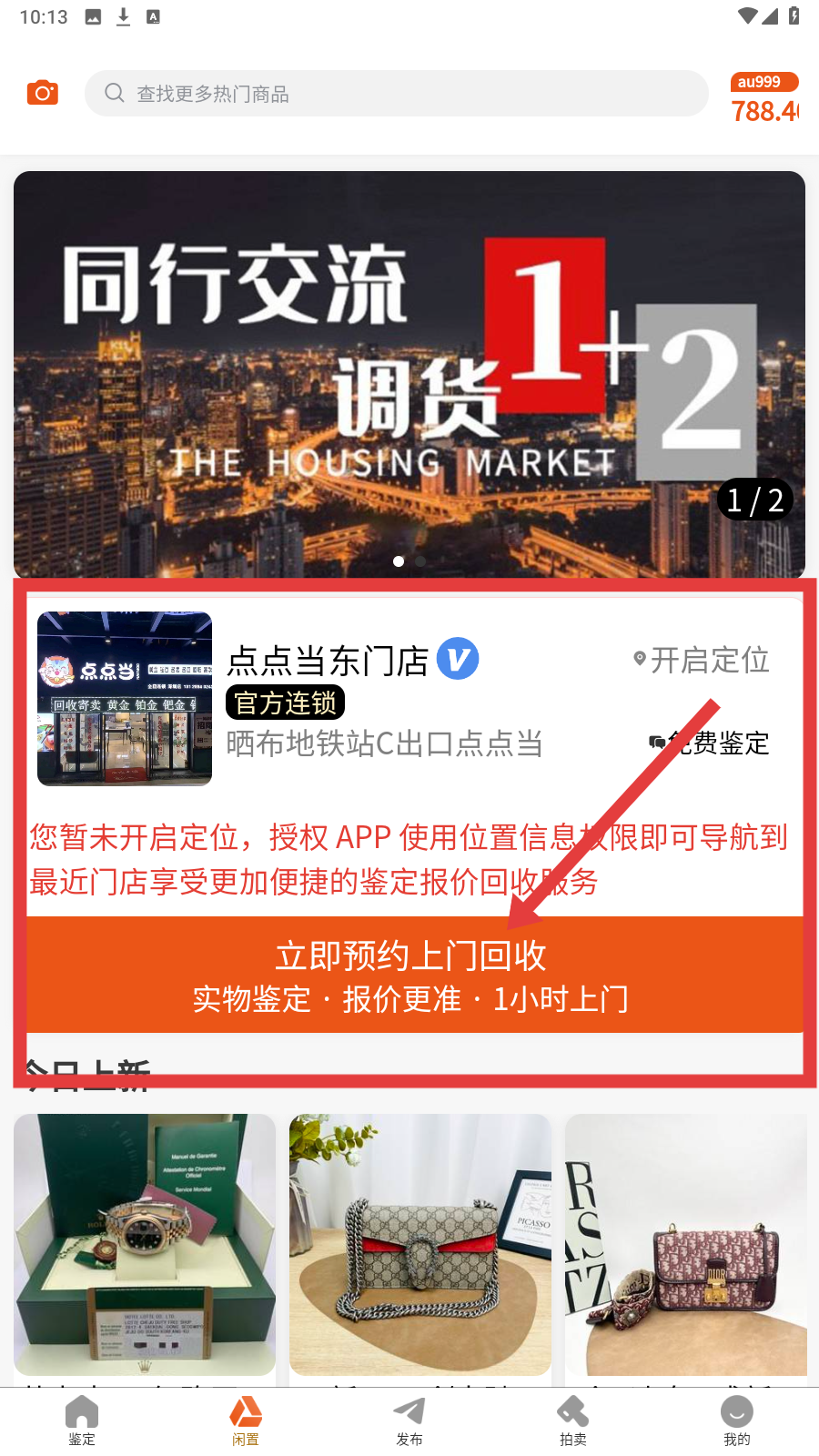Switch to the 拍卖 tab
819x1456 pixels.
(573, 1421)
